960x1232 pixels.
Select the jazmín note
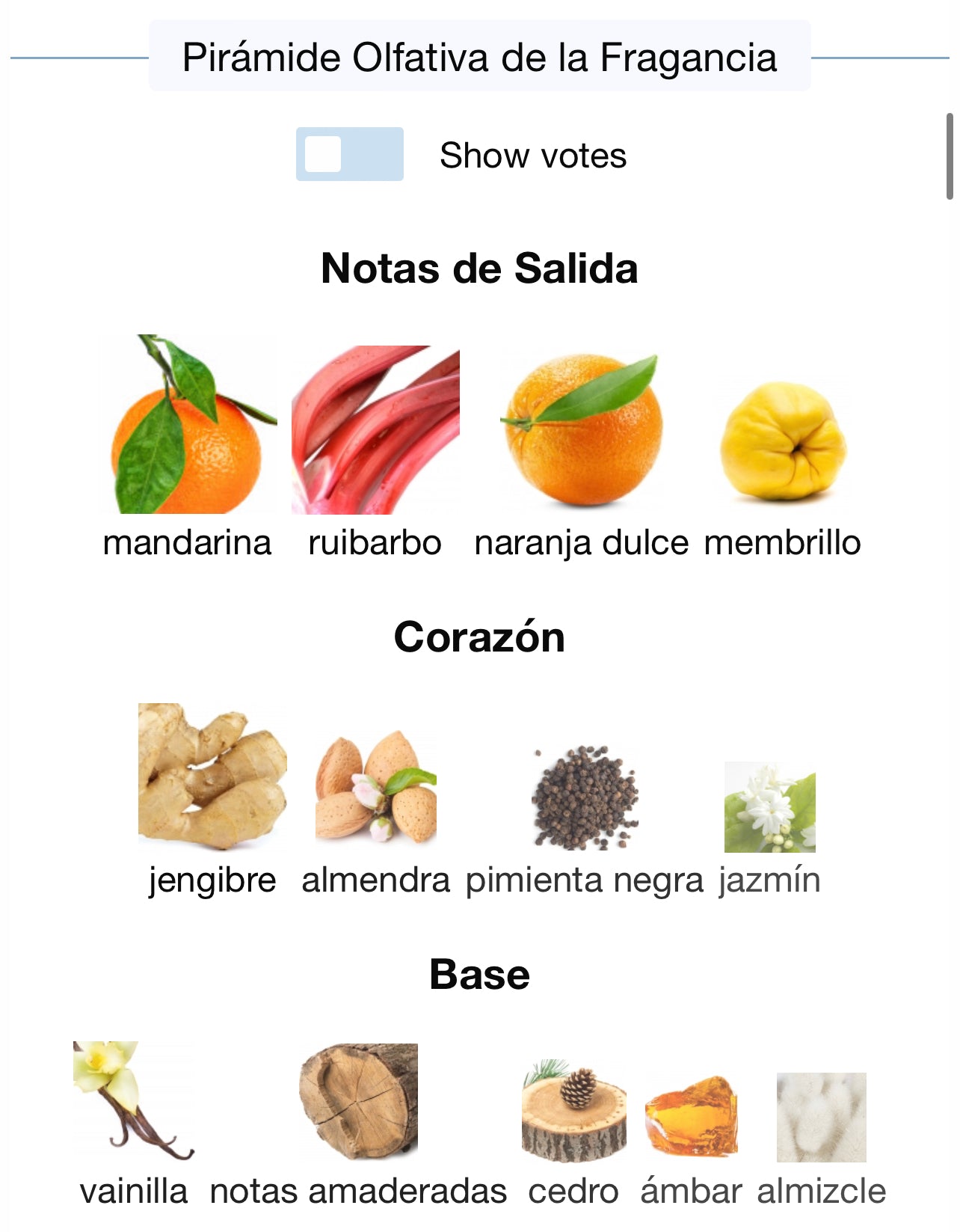[770, 808]
